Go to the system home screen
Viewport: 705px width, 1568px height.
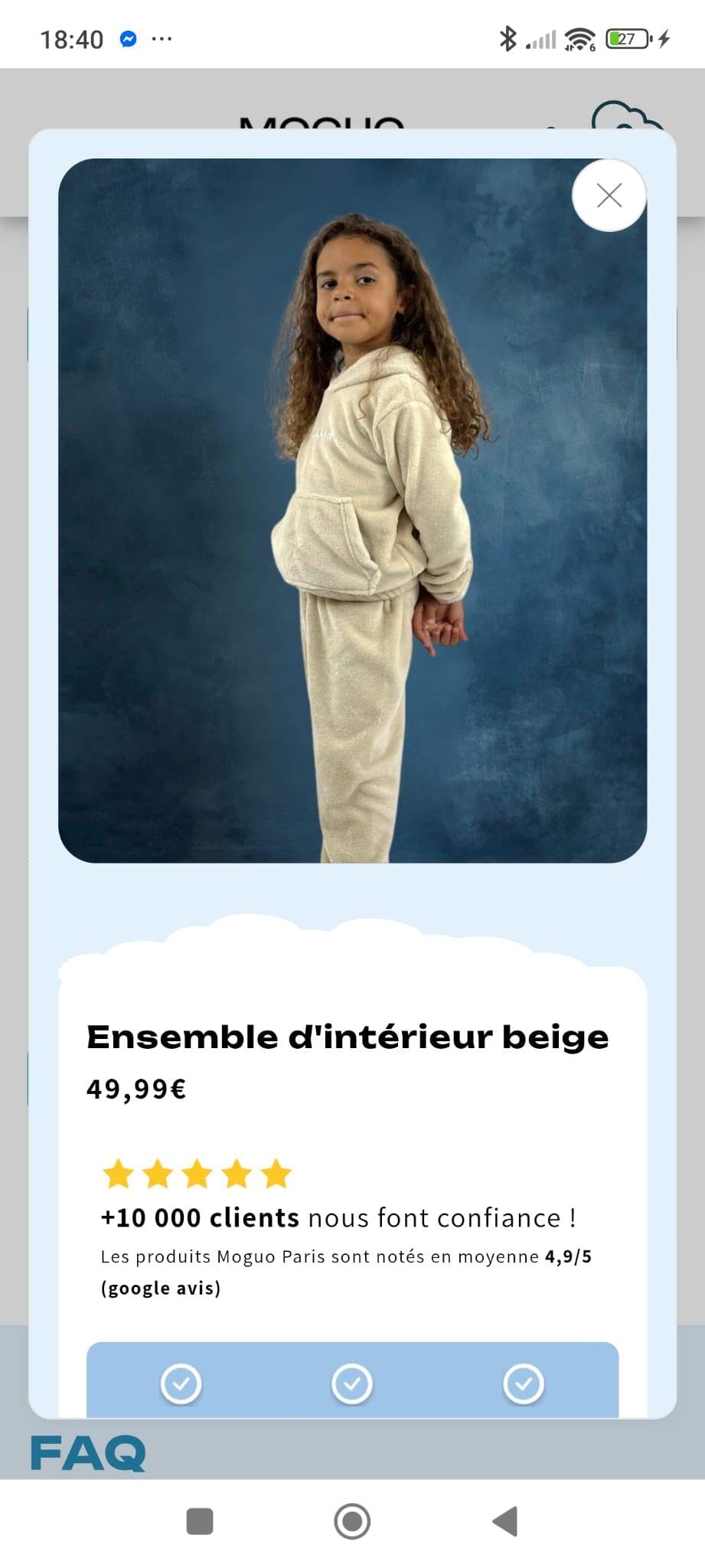point(352,1521)
